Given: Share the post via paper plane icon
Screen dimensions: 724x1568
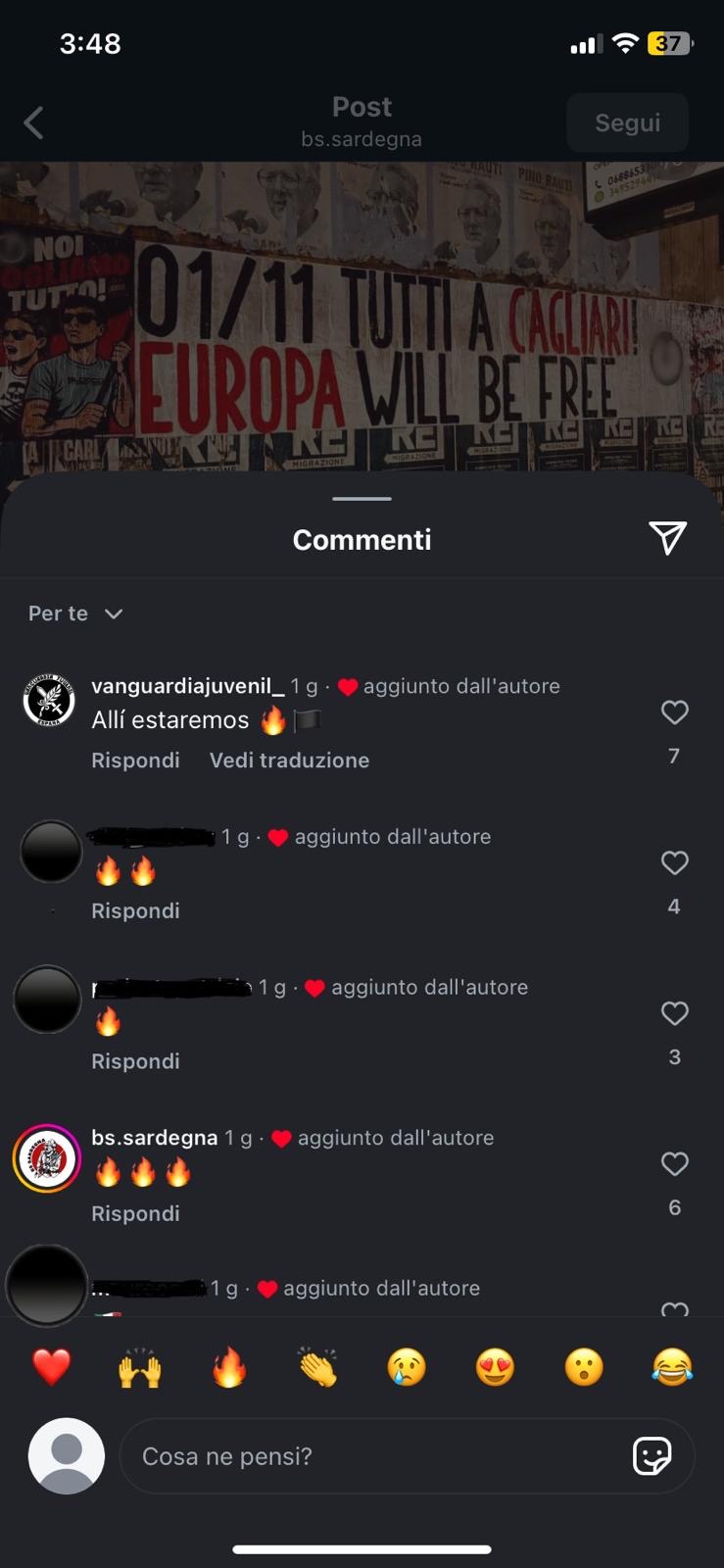Looking at the screenshot, I should pos(667,538).
